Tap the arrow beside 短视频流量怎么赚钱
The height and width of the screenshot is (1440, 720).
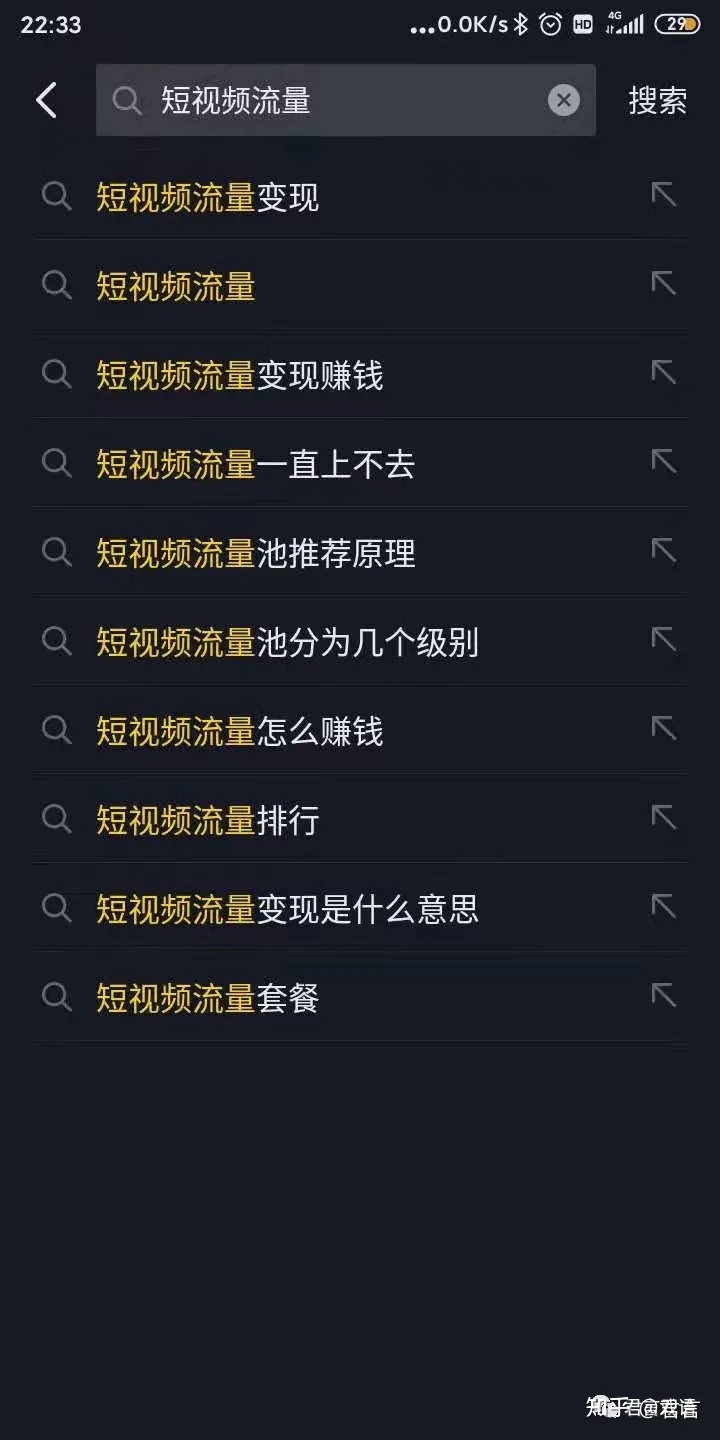pos(663,731)
